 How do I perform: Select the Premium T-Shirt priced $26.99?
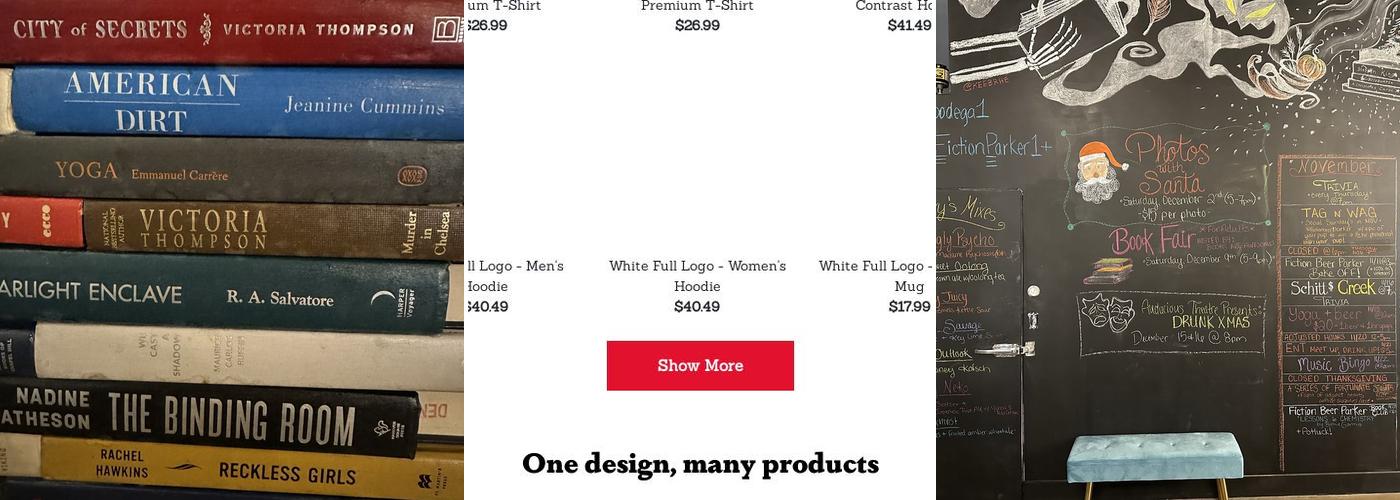[x=697, y=7]
